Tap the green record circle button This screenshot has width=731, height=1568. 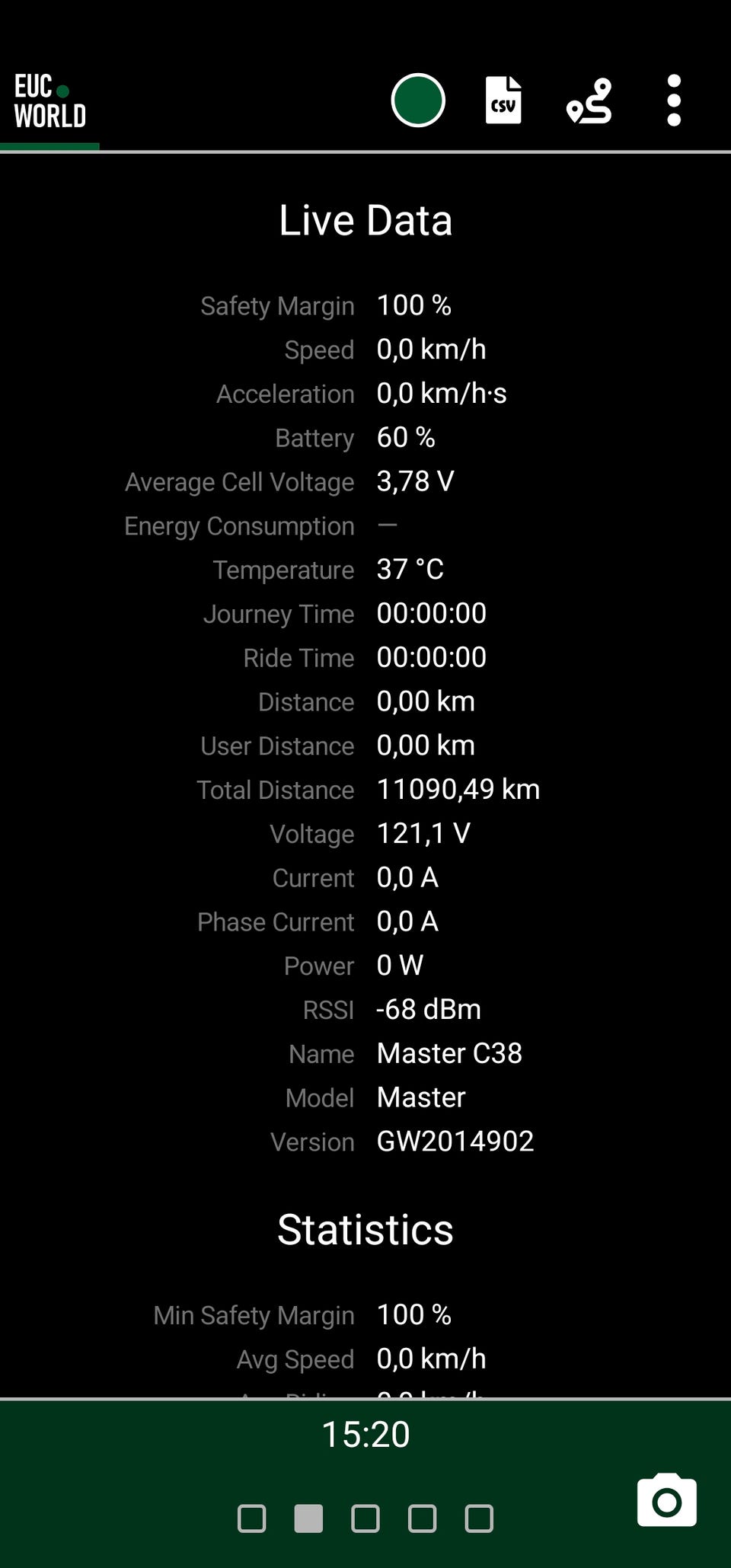point(418,100)
